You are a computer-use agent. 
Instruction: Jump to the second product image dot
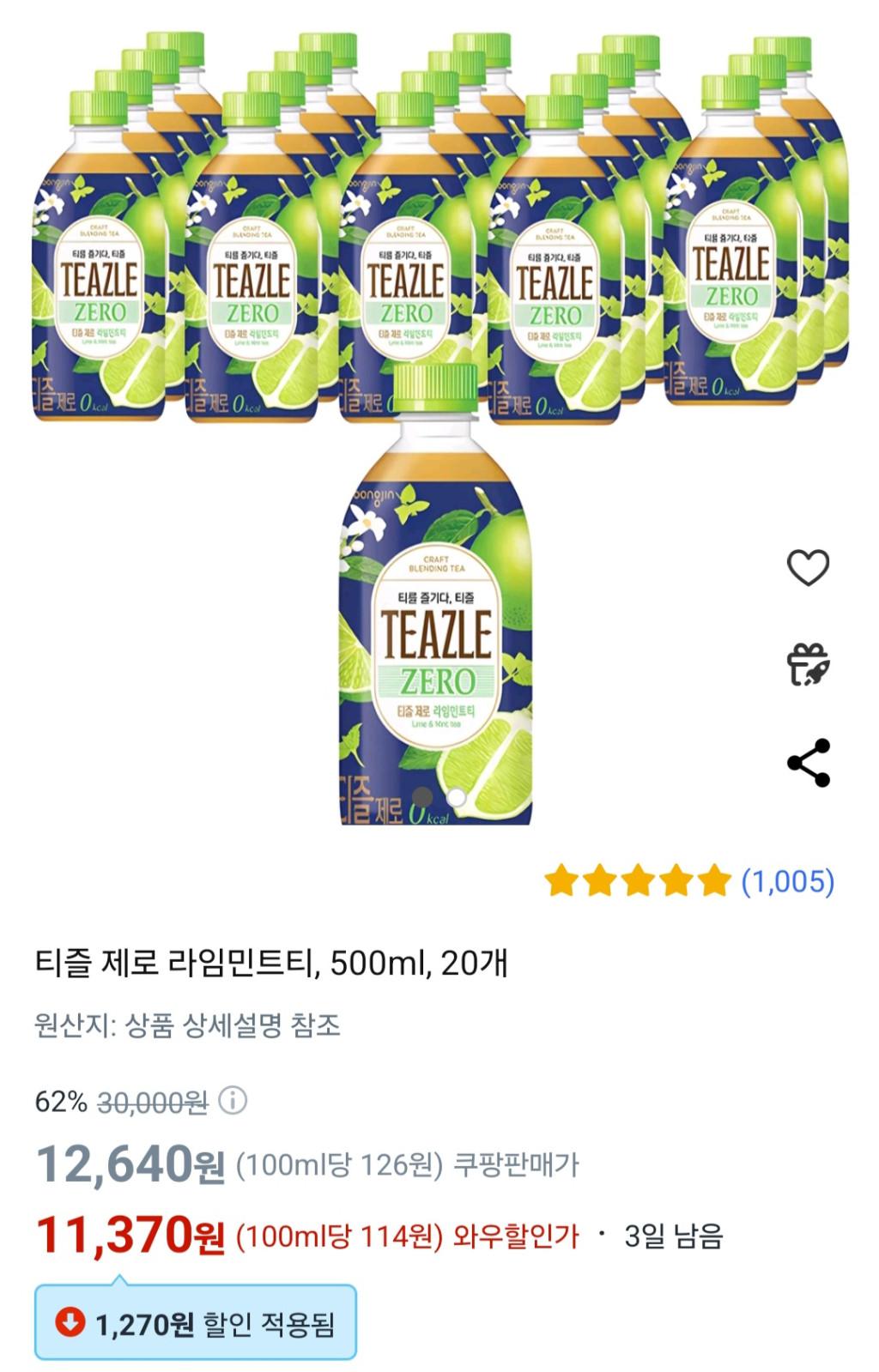tap(457, 797)
